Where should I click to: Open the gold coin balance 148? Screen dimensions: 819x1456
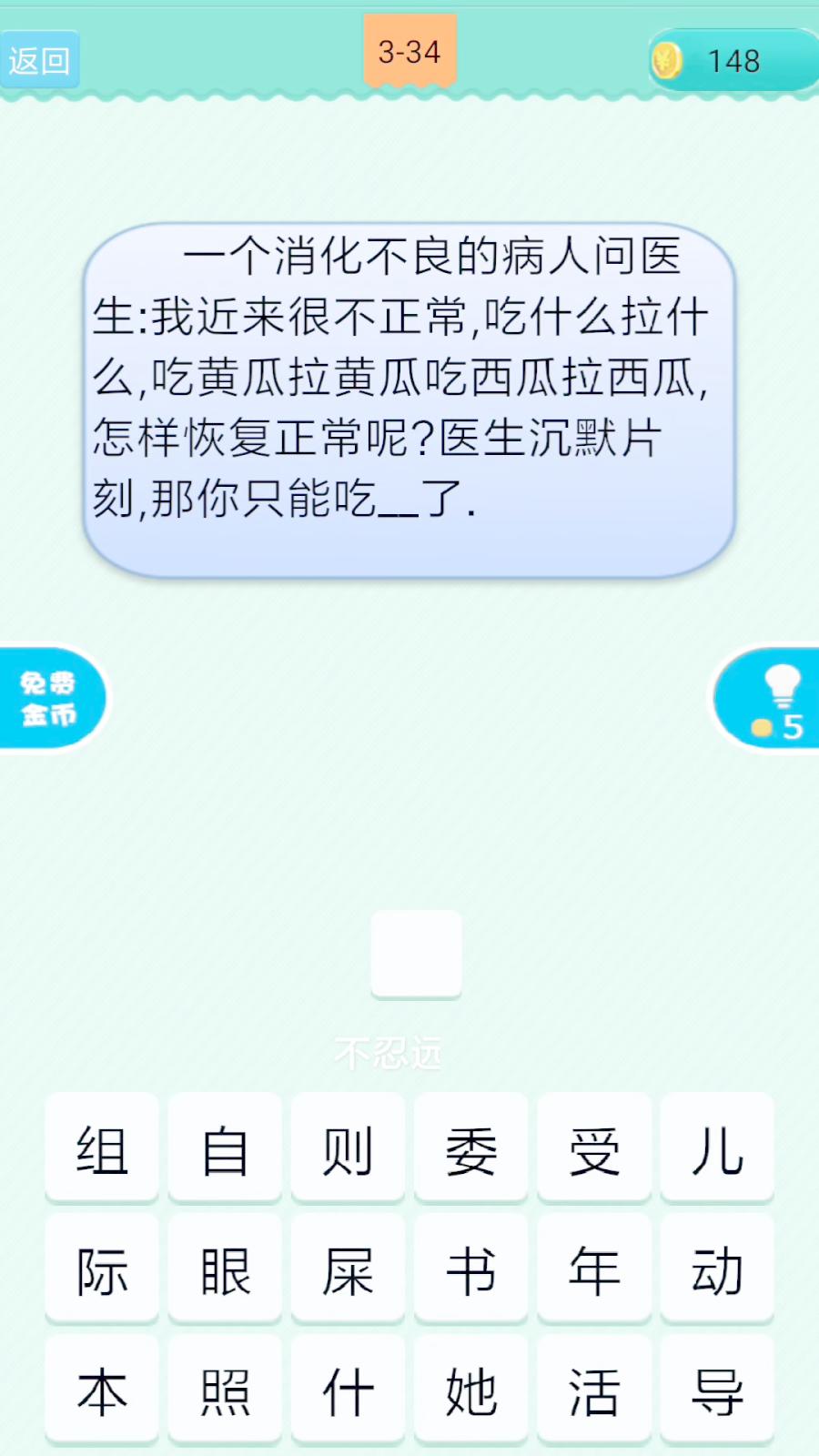coord(733,61)
